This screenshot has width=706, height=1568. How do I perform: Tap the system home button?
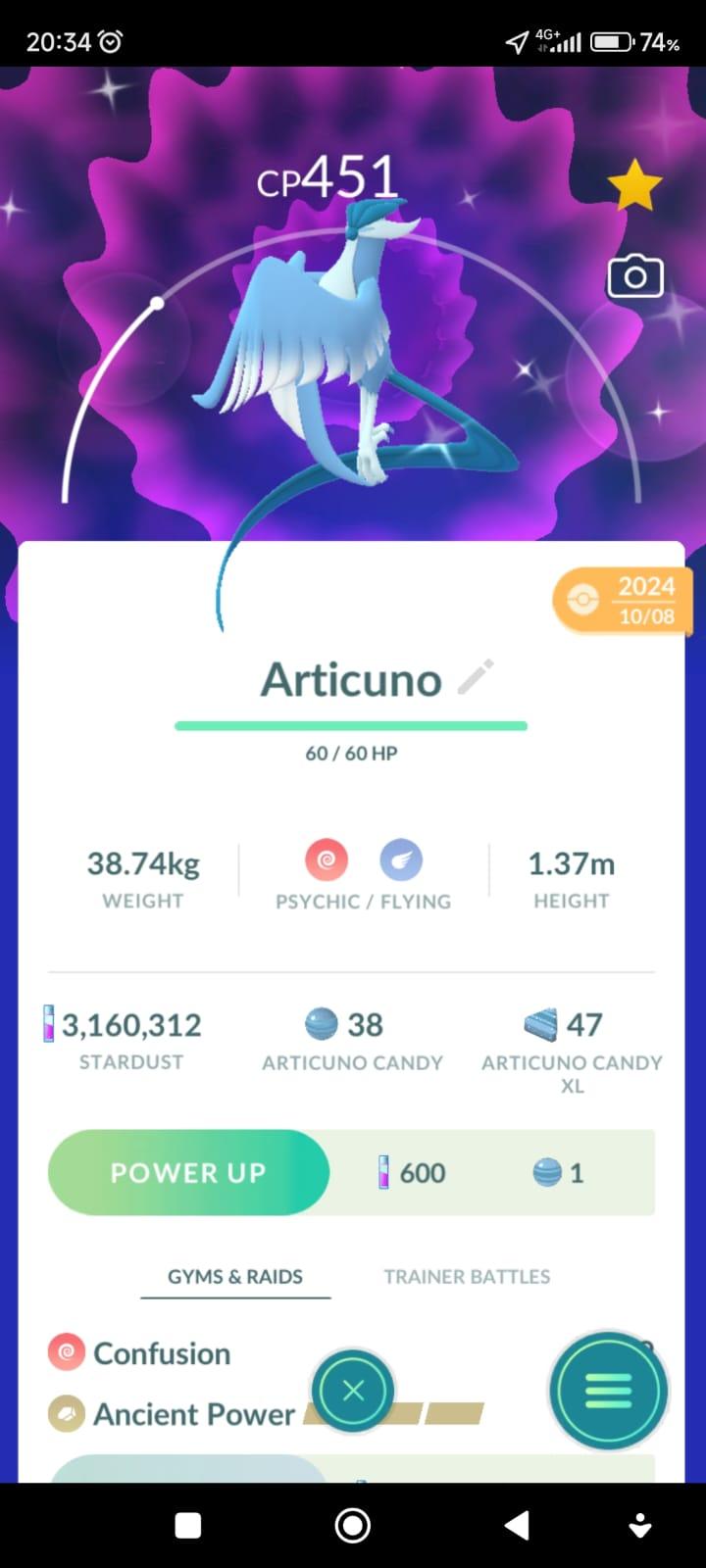(x=353, y=1525)
